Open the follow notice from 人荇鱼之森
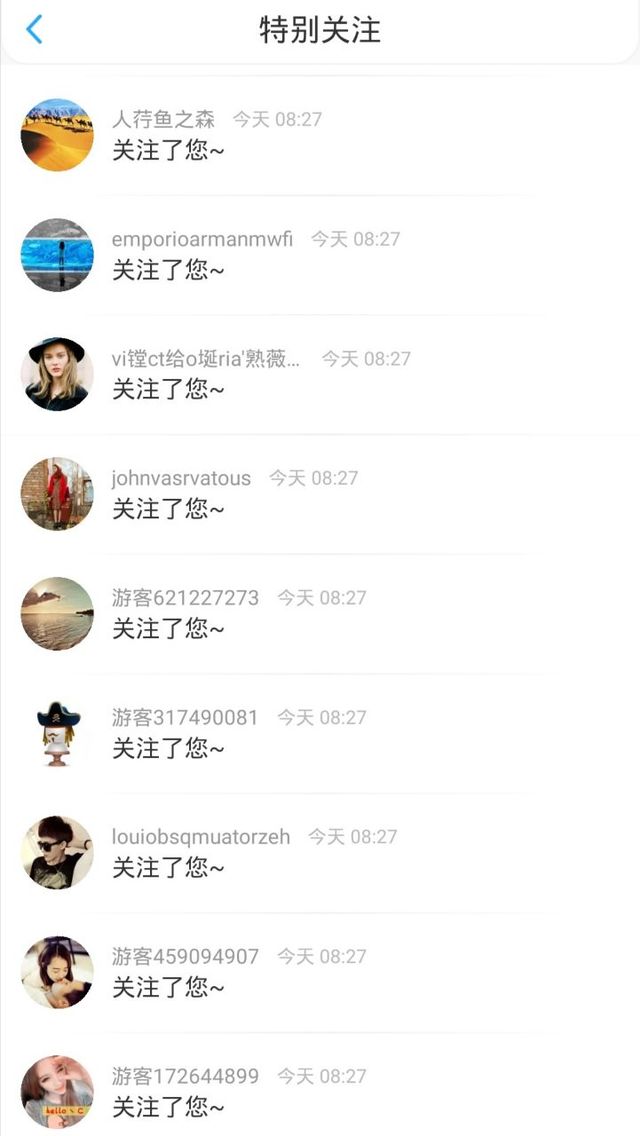This screenshot has height=1136, width=640. (320, 135)
